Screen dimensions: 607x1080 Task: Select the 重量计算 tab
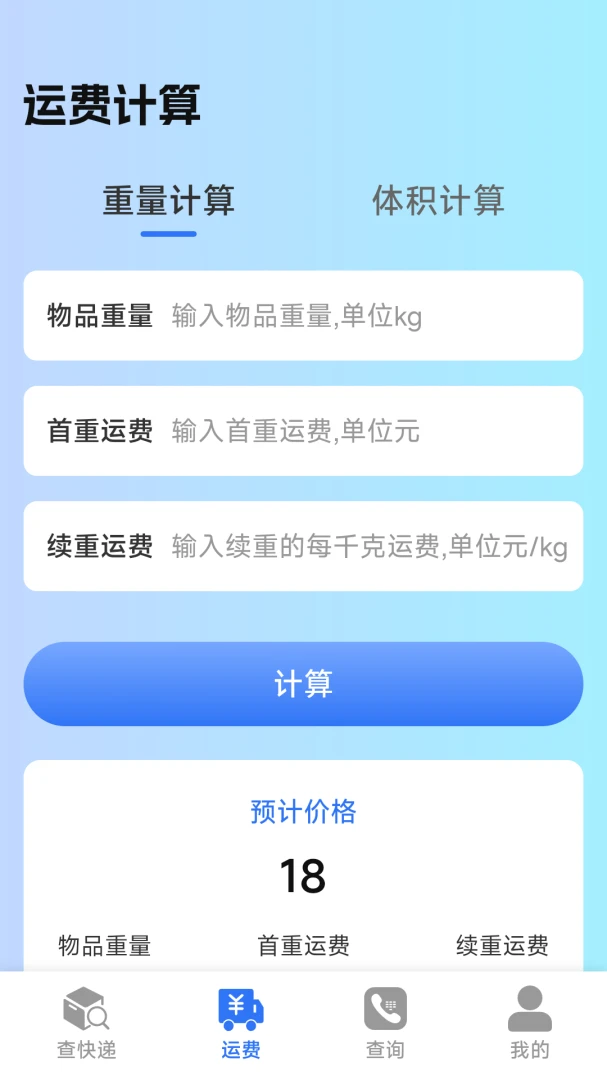pyautogui.click(x=169, y=200)
